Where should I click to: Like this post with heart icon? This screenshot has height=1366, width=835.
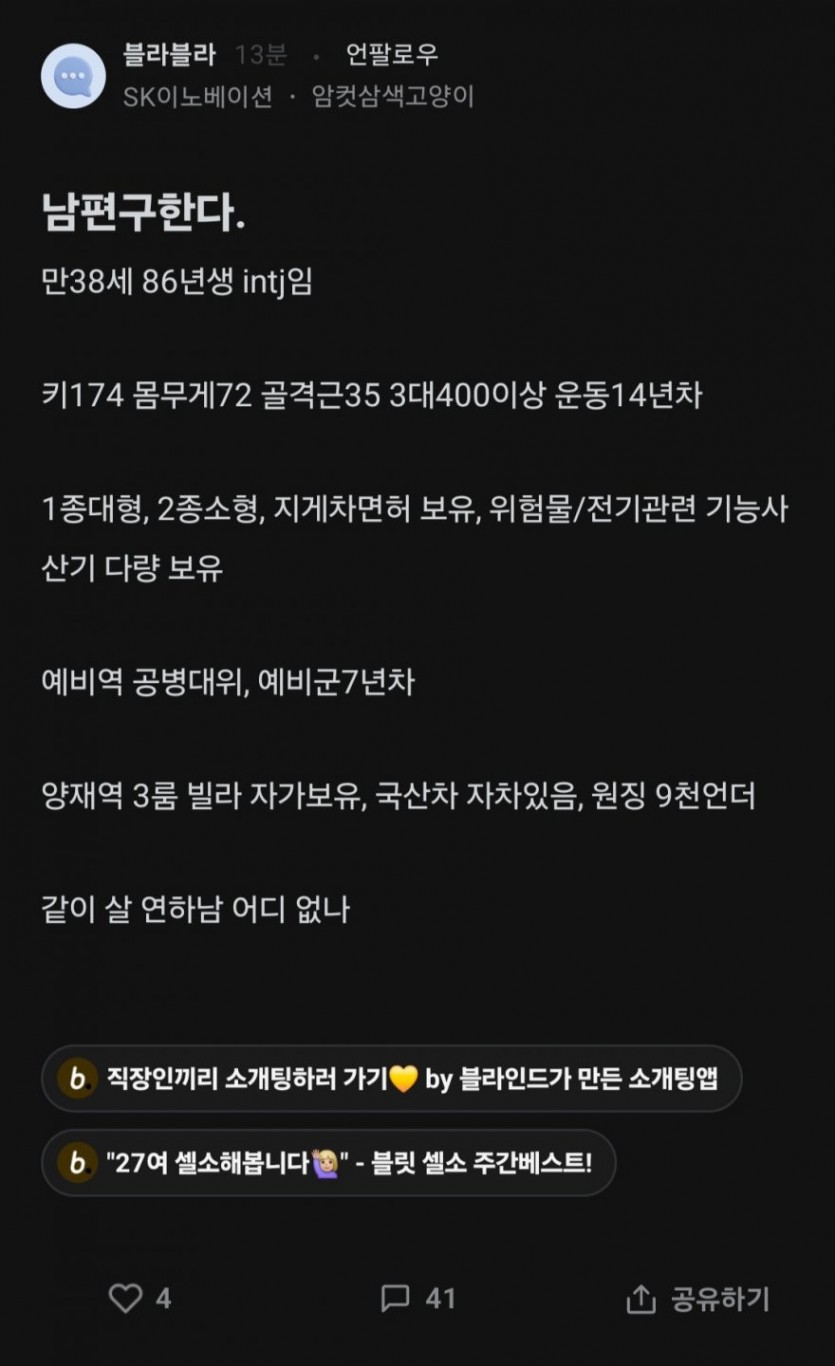(x=126, y=1298)
